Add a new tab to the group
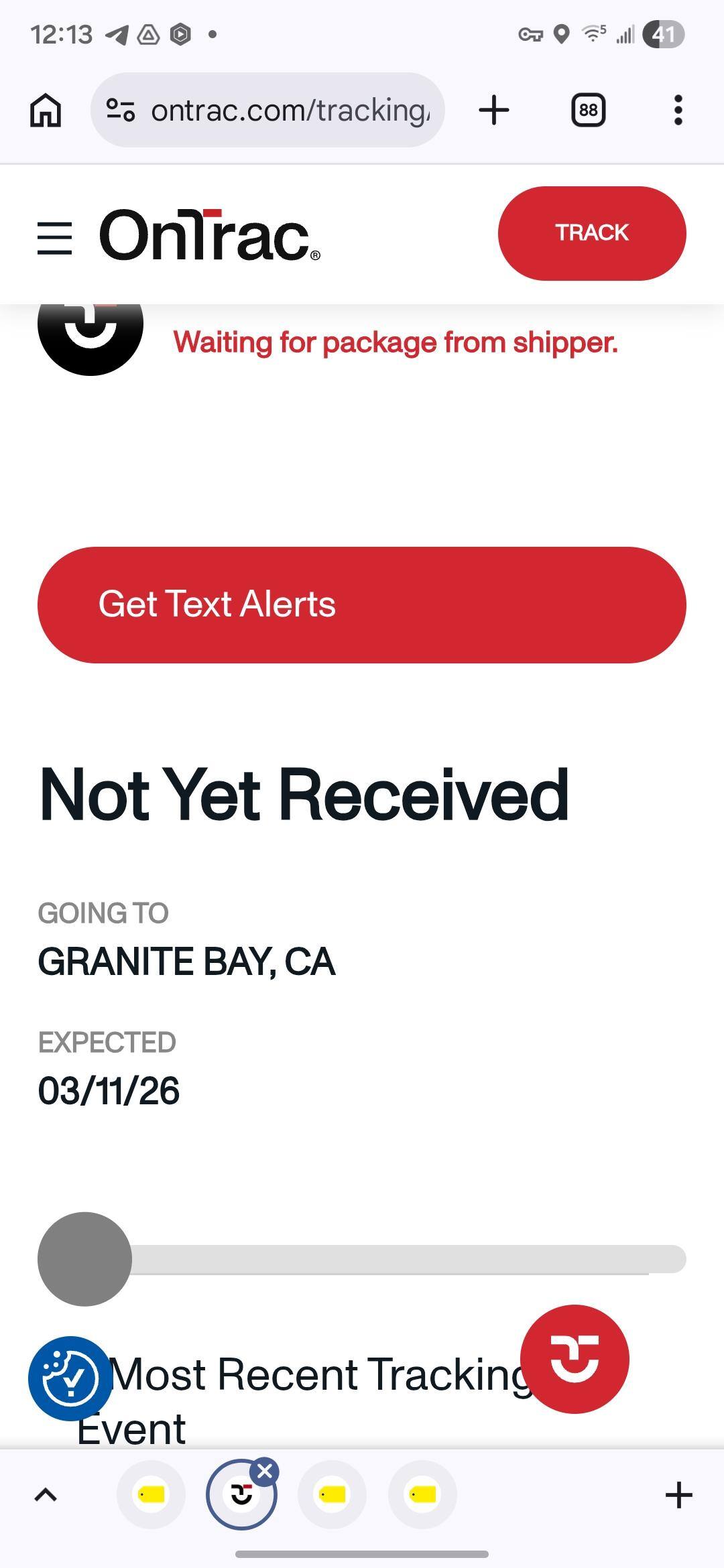 click(x=678, y=1494)
